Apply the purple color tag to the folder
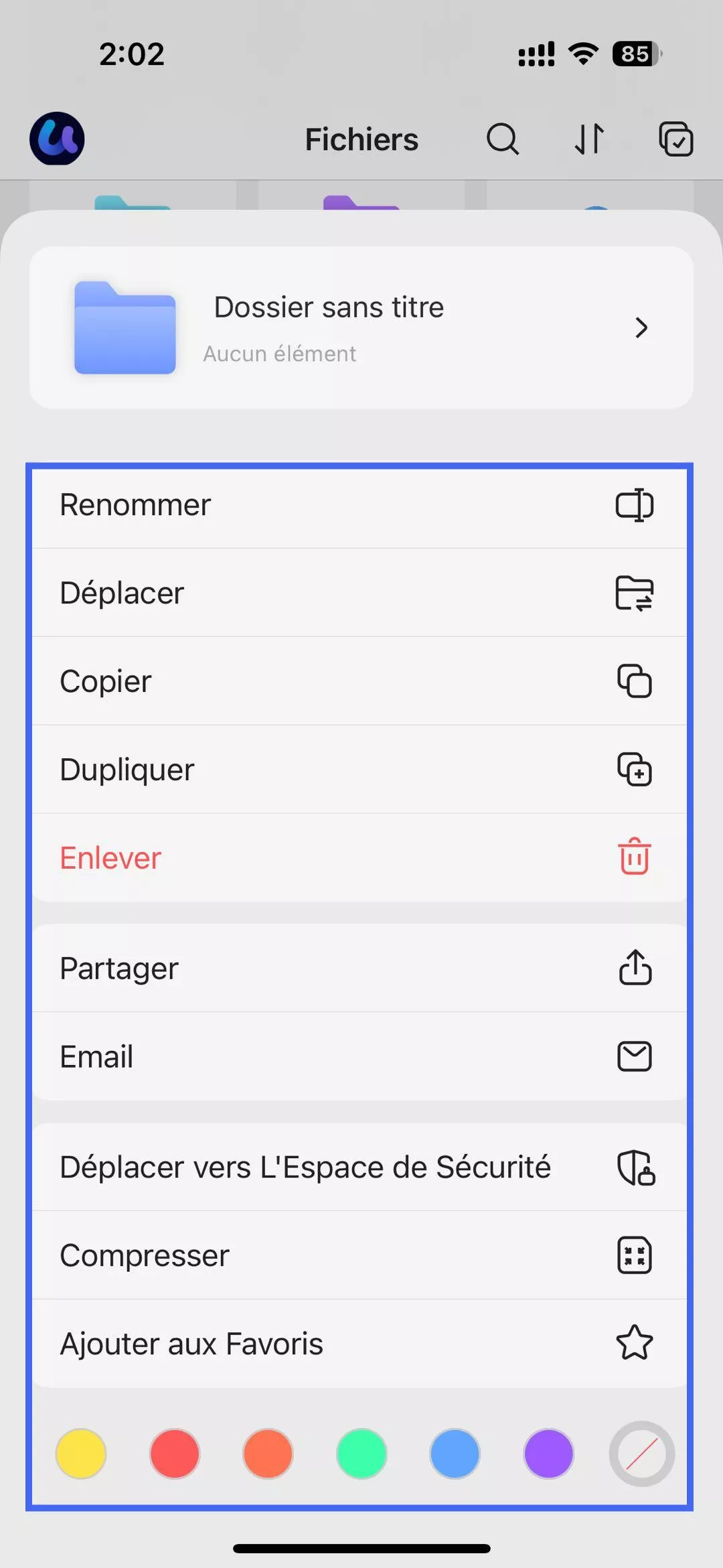Image resolution: width=723 pixels, height=1568 pixels. pyautogui.click(x=548, y=1453)
